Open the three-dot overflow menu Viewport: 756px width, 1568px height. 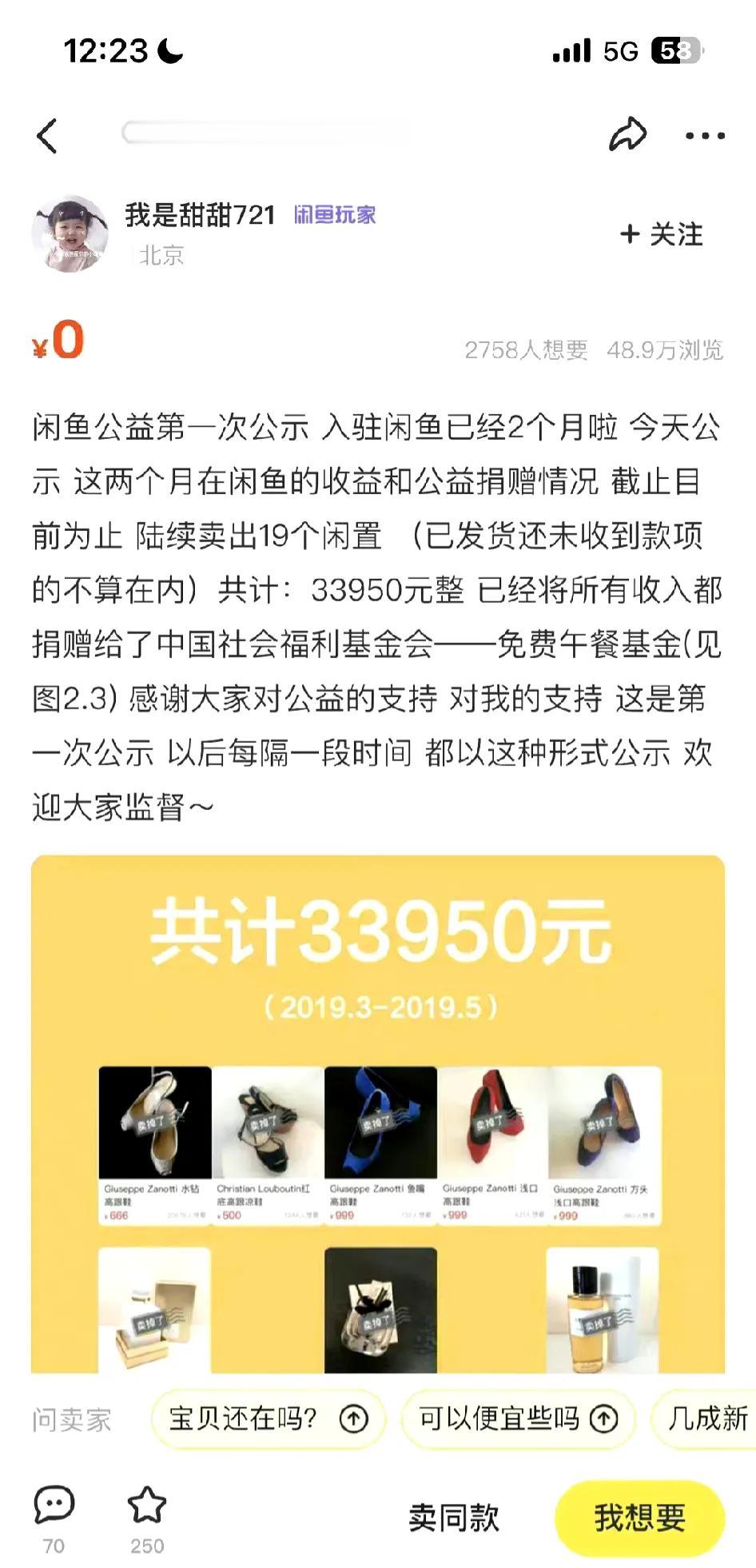(x=705, y=136)
